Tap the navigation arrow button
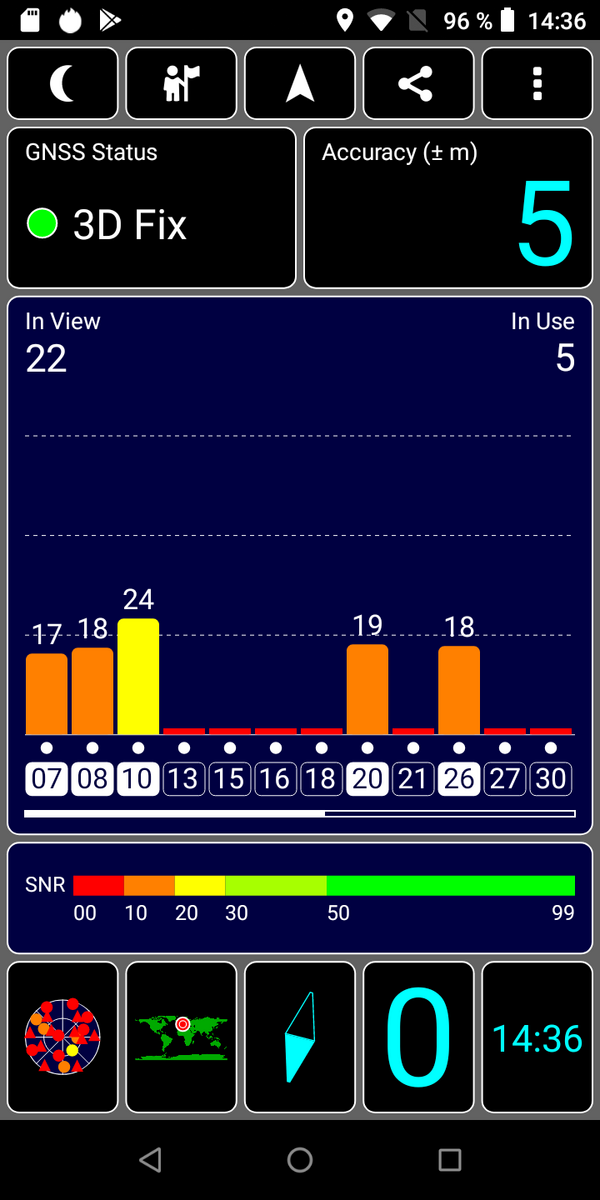The width and height of the screenshot is (600, 1200). [x=300, y=84]
